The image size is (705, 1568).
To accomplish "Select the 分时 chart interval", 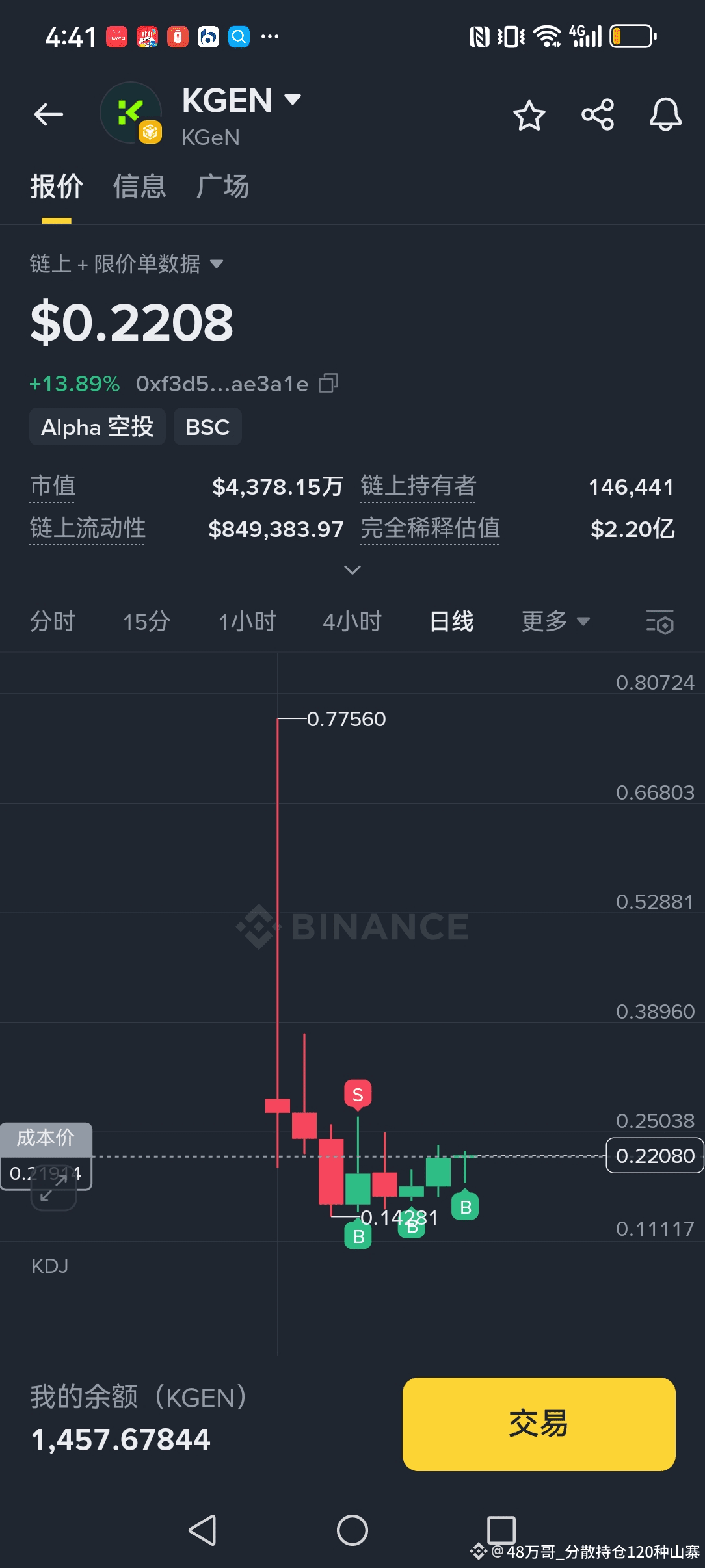I will click(53, 621).
